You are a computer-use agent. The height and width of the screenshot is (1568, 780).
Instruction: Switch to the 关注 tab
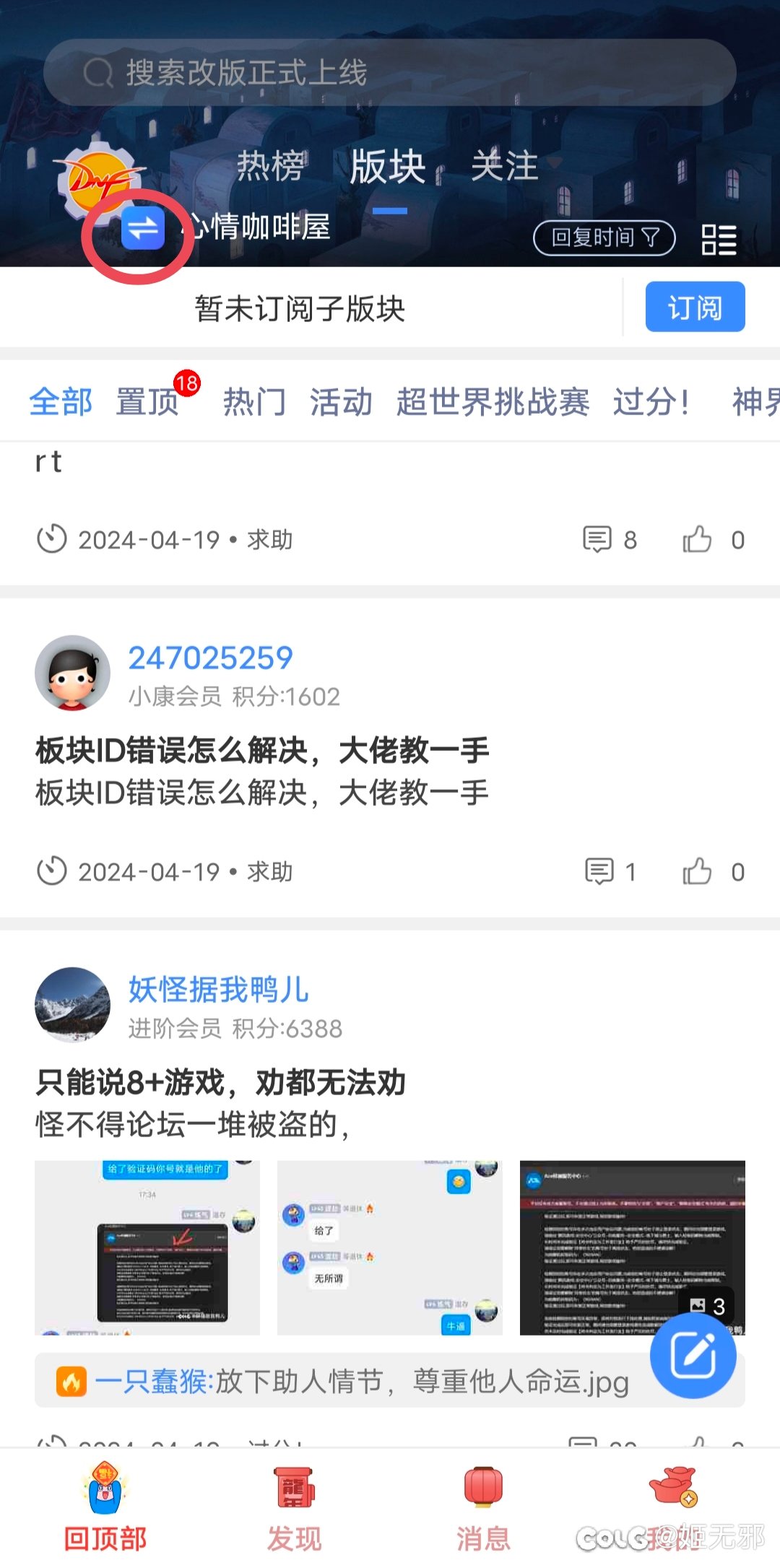[x=505, y=166]
